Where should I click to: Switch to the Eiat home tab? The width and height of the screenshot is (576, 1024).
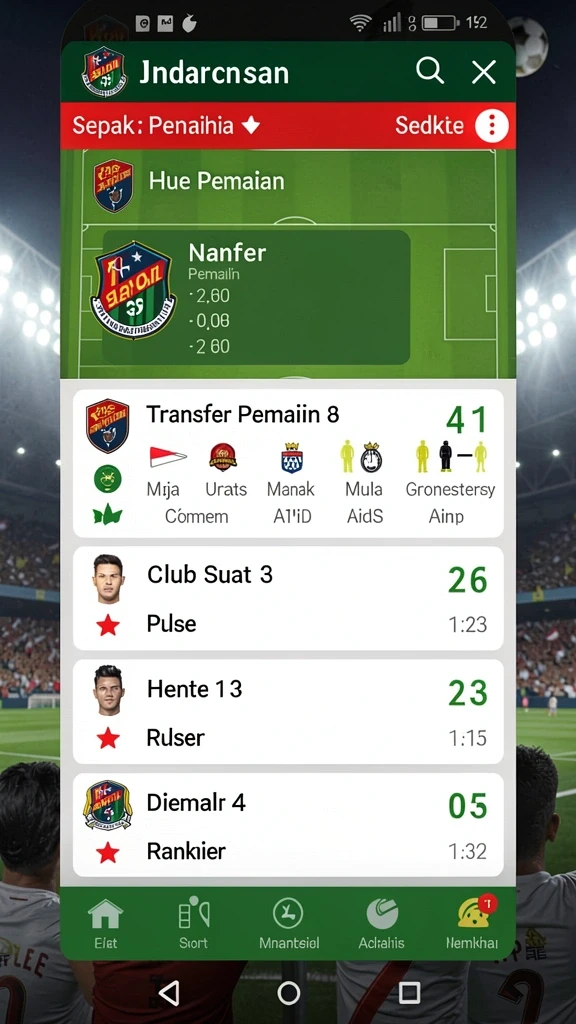[x=105, y=924]
